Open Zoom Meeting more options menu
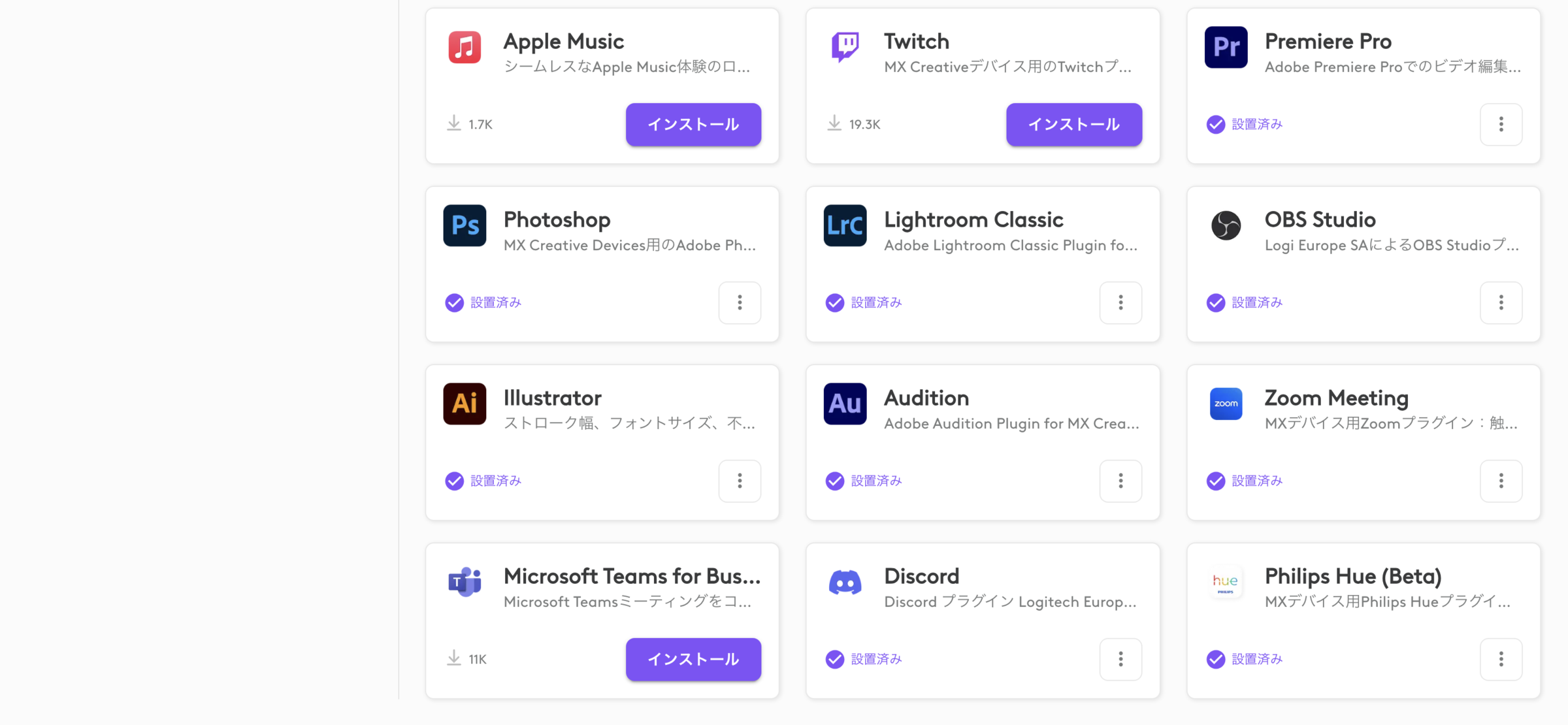 (x=1501, y=481)
